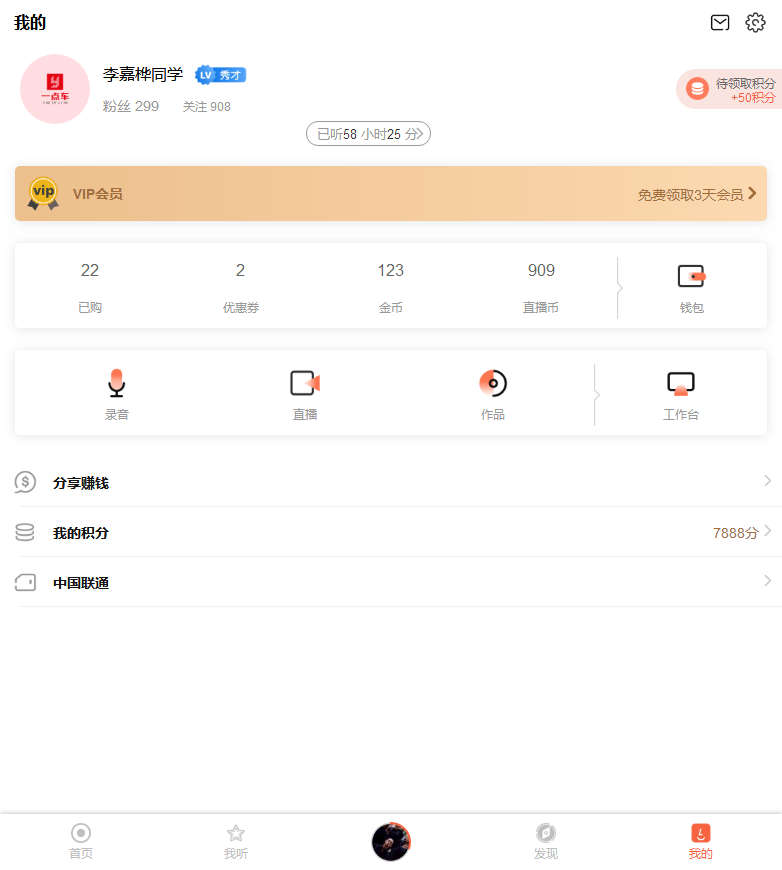Start a 录音 recording

click(x=117, y=393)
